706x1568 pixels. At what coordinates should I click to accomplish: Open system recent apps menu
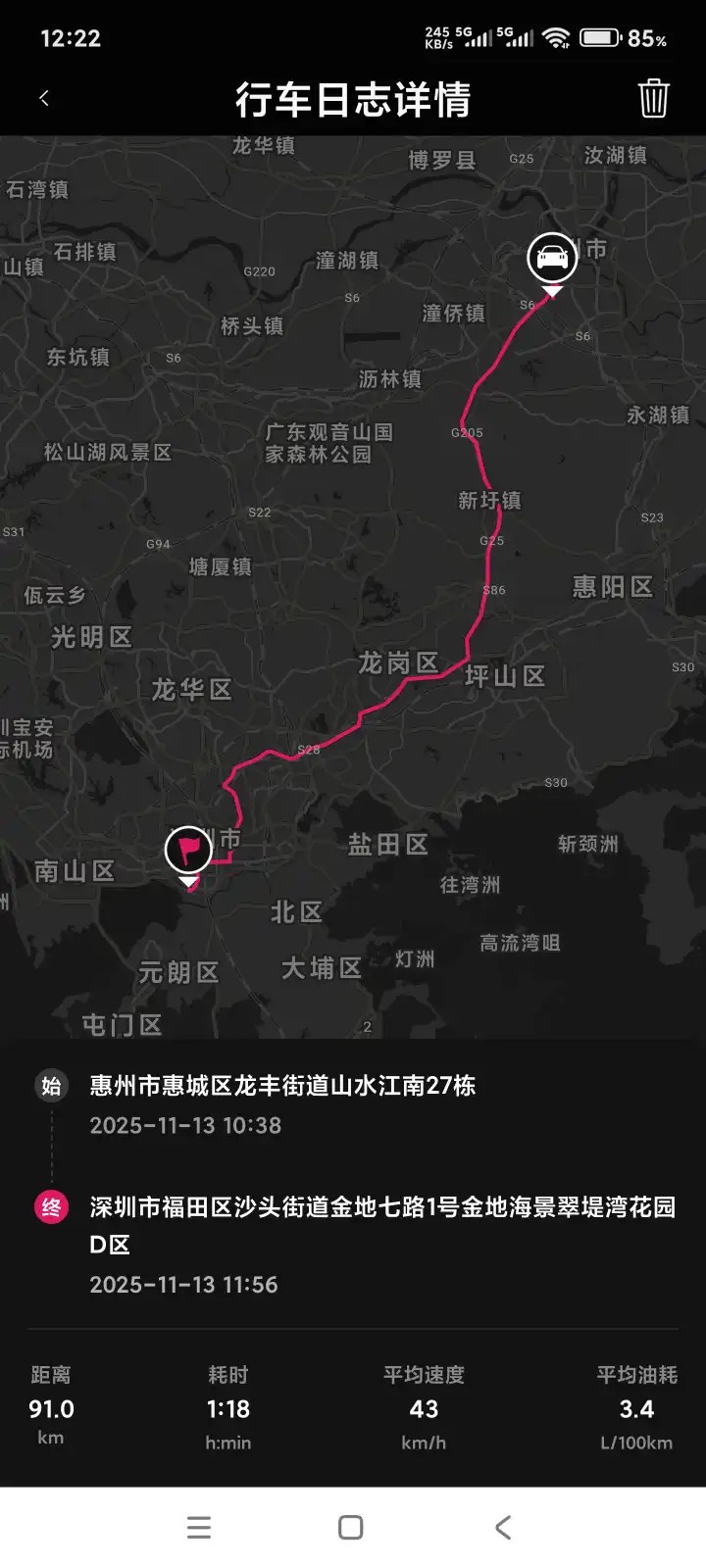click(x=199, y=1527)
